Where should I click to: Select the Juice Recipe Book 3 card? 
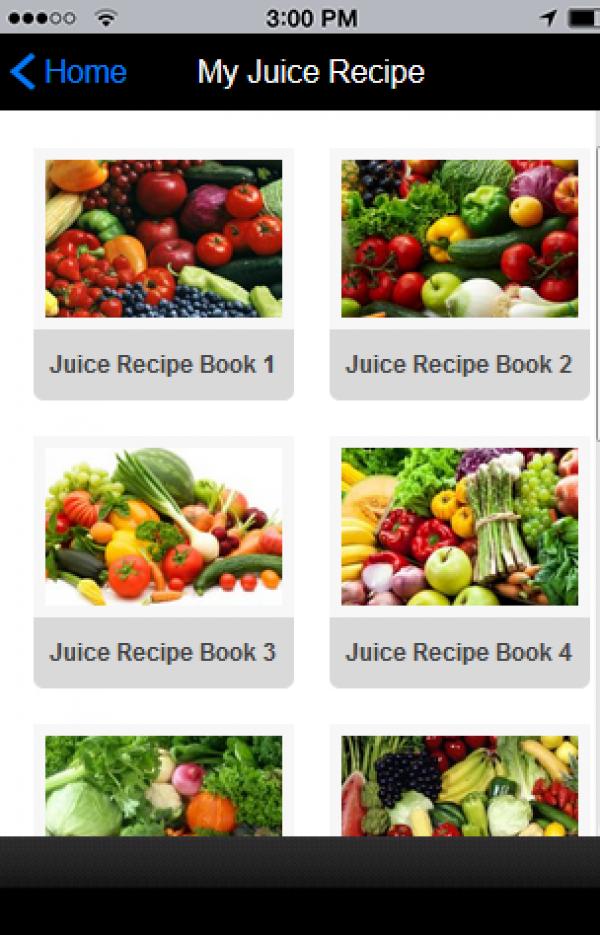tap(163, 561)
